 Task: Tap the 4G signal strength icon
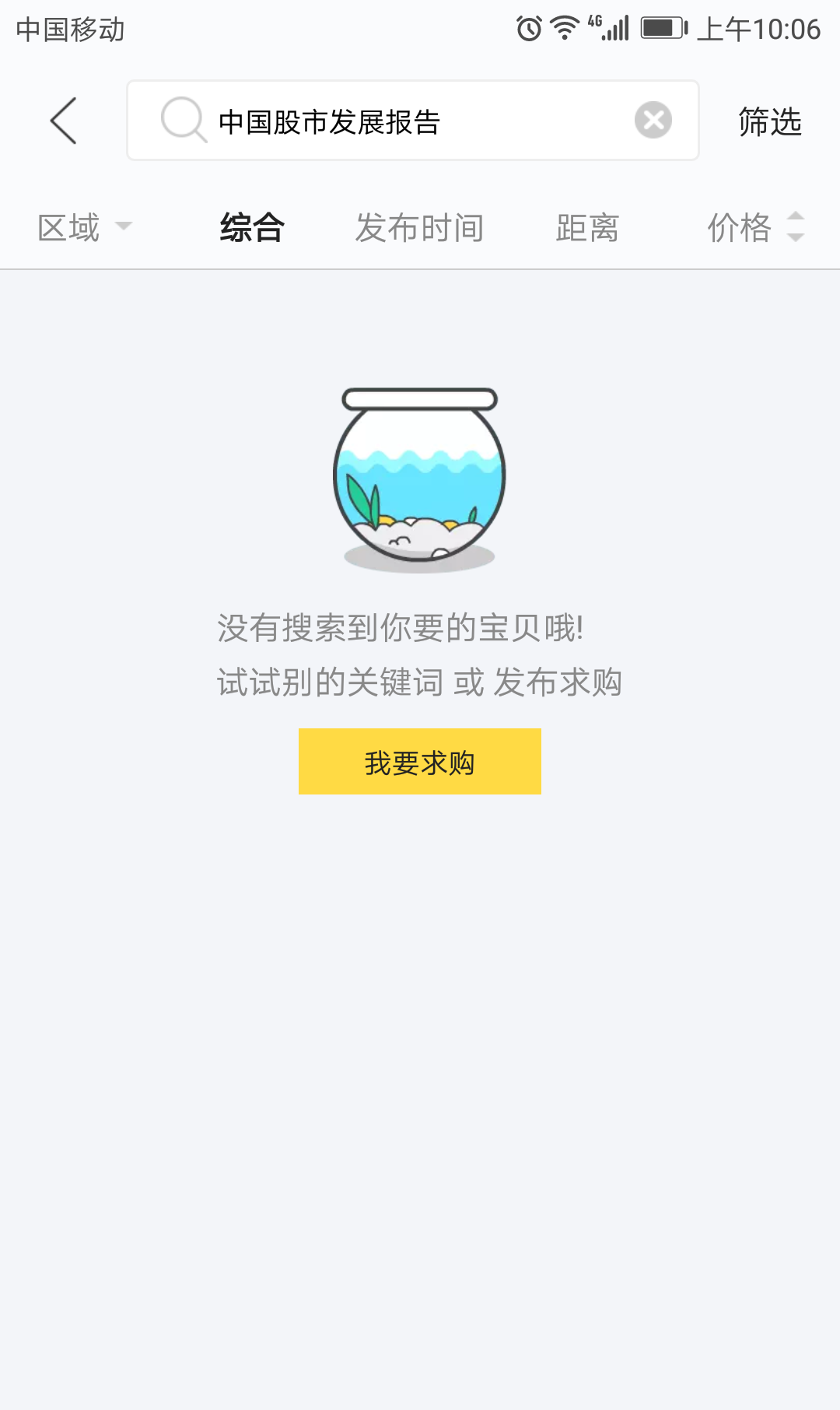point(593,22)
